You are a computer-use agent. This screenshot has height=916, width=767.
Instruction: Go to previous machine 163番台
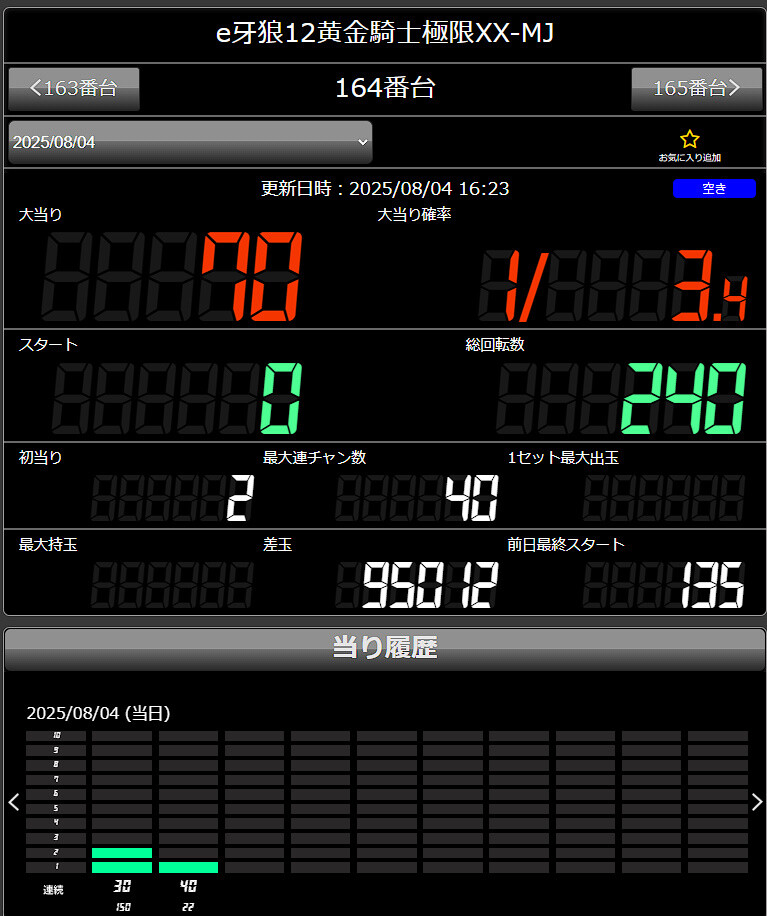coord(74,89)
